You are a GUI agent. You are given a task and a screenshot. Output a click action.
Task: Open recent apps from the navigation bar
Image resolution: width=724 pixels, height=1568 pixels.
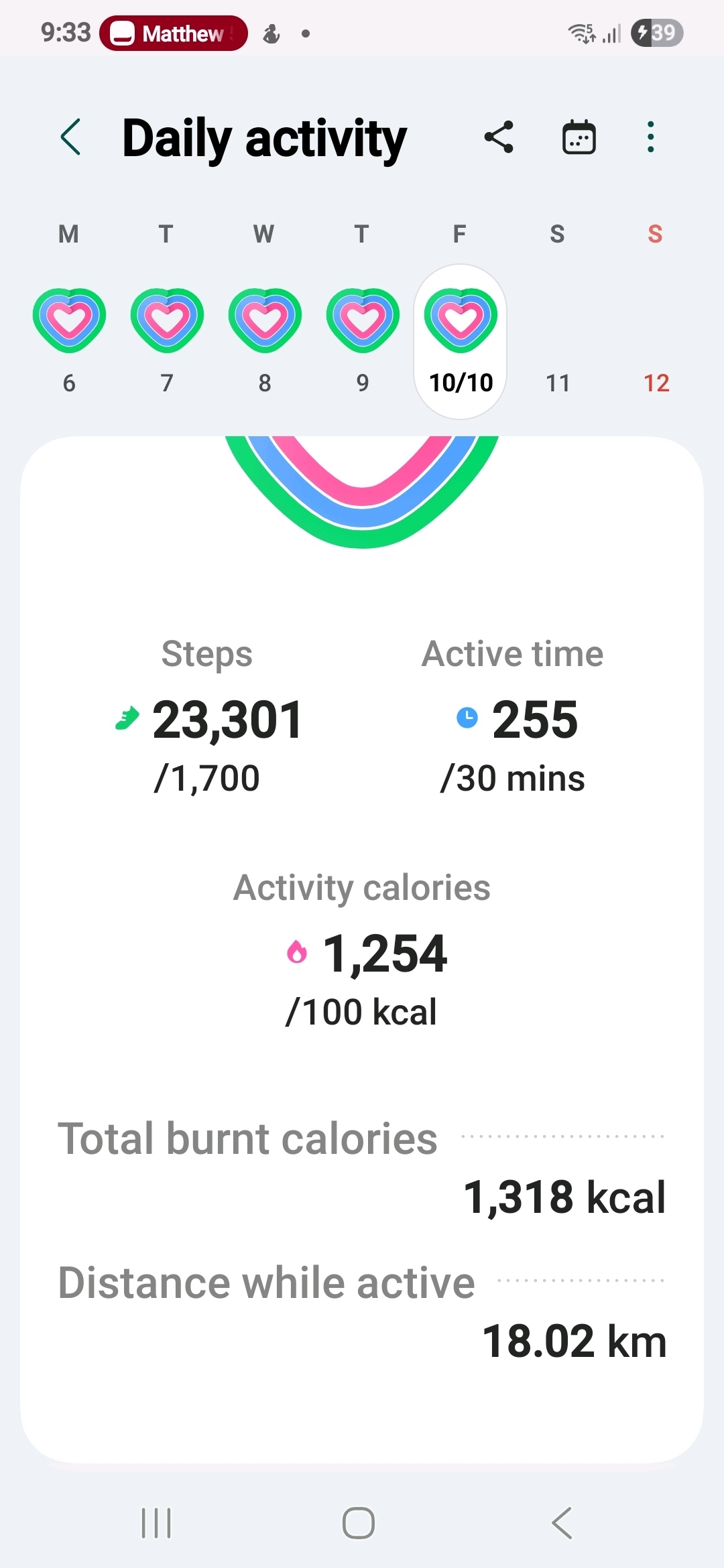pyautogui.click(x=156, y=1523)
